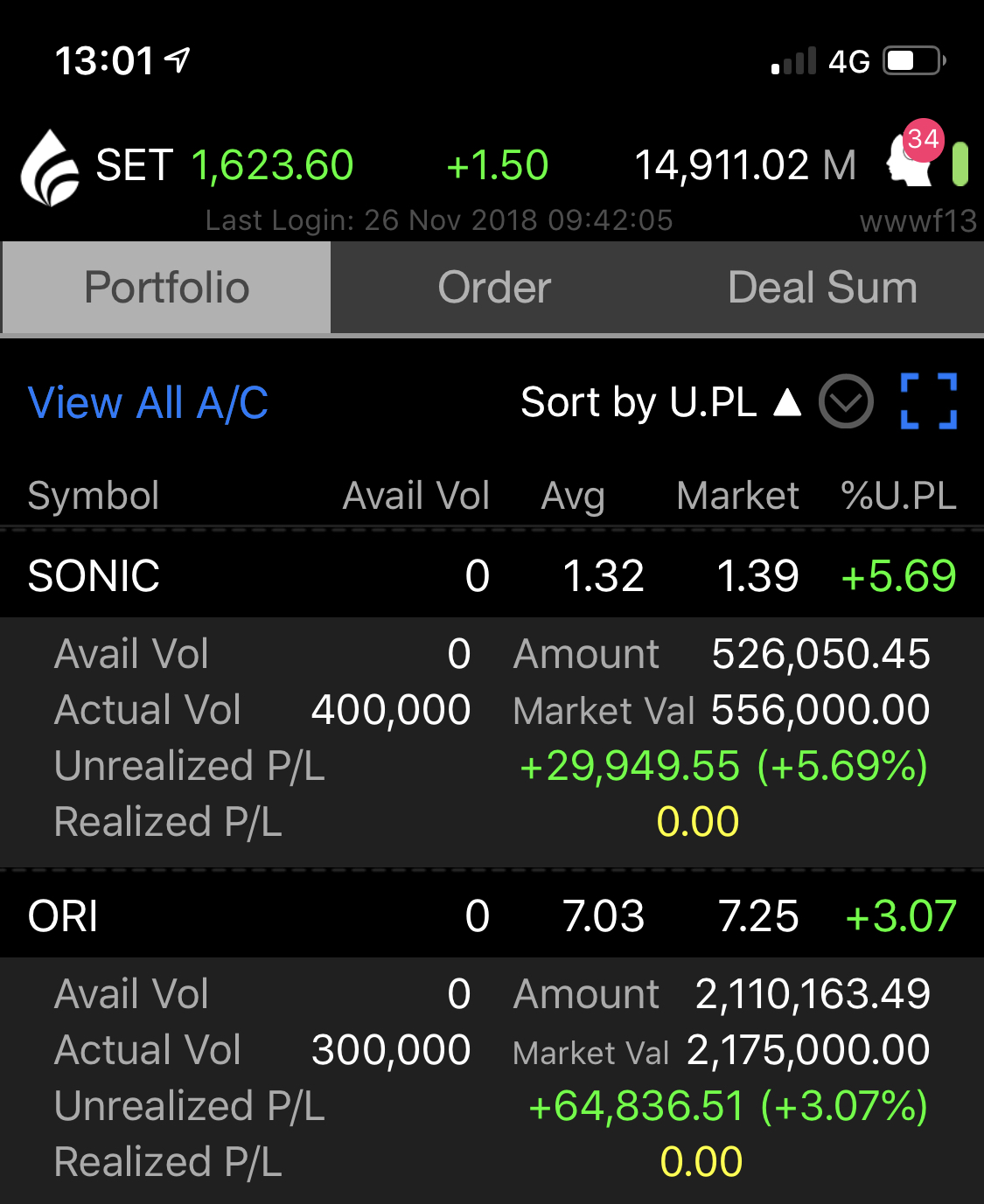984x1204 pixels.
Task: Open the notifications head icon with badge 34
Action: click(912, 157)
